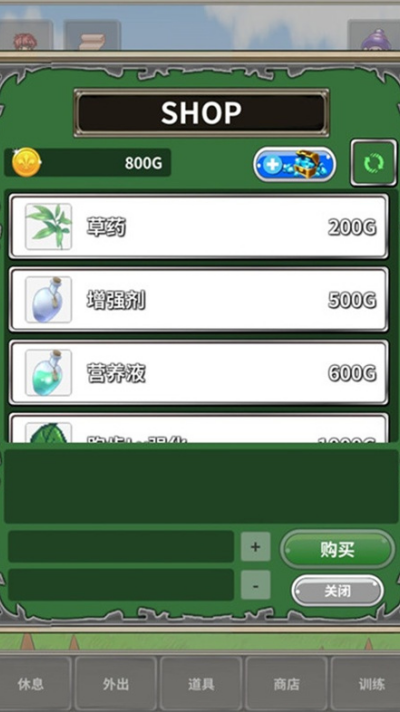Tap the 购买 button to buy
The height and width of the screenshot is (712, 400).
tap(337, 549)
